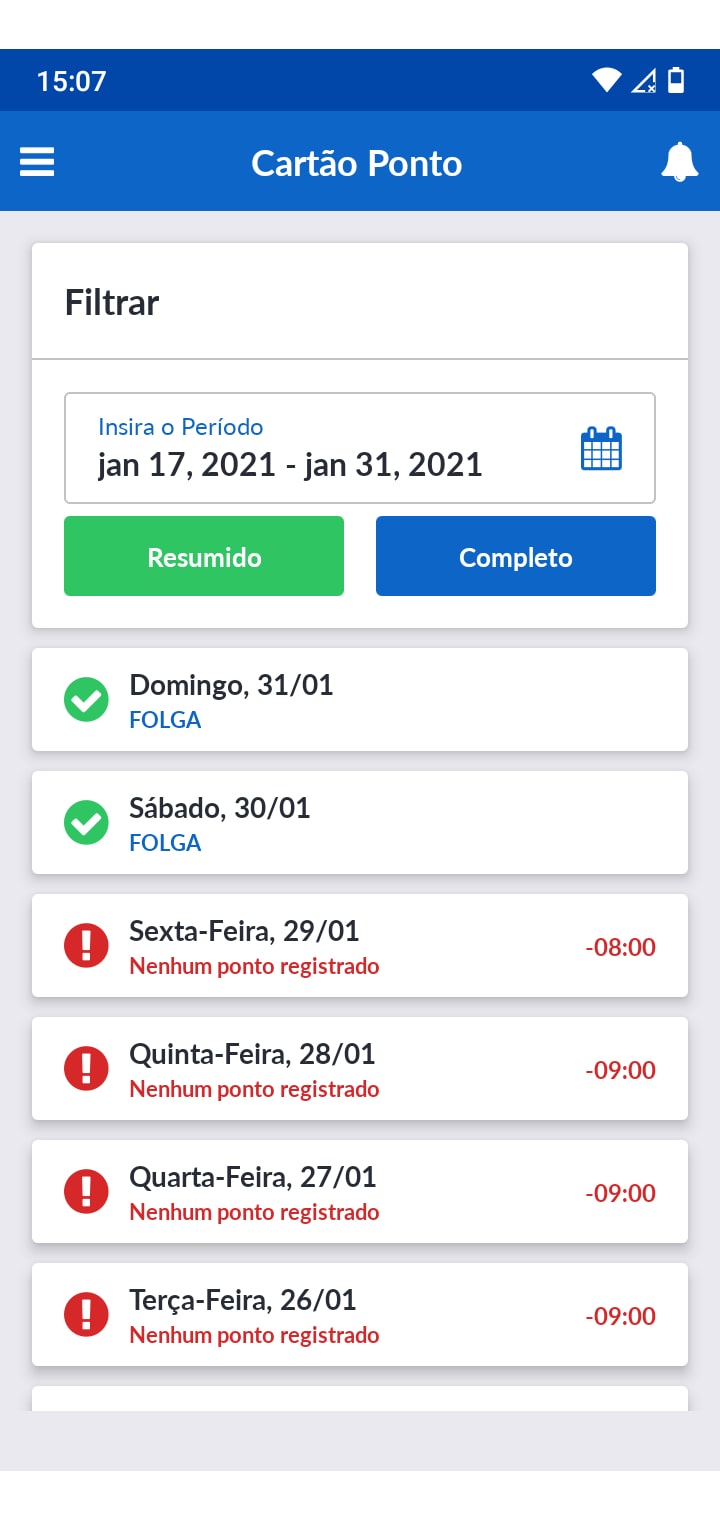Tap the Insira o Período date field
The width and height of the screenshot is (720, 1520).
(360, 448)
